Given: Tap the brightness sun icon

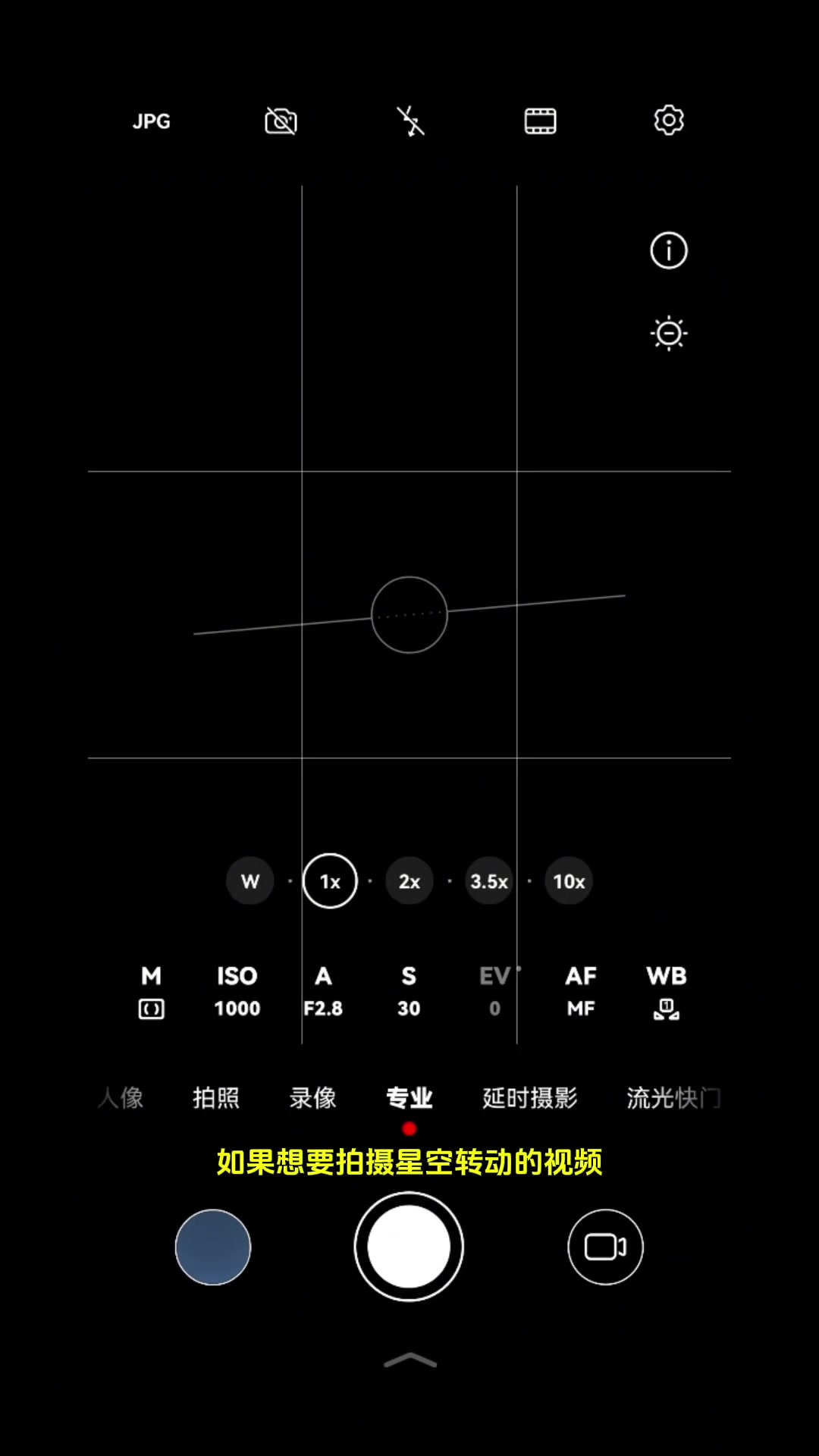Looking at the screenshot, I should [x=669, y=333].
